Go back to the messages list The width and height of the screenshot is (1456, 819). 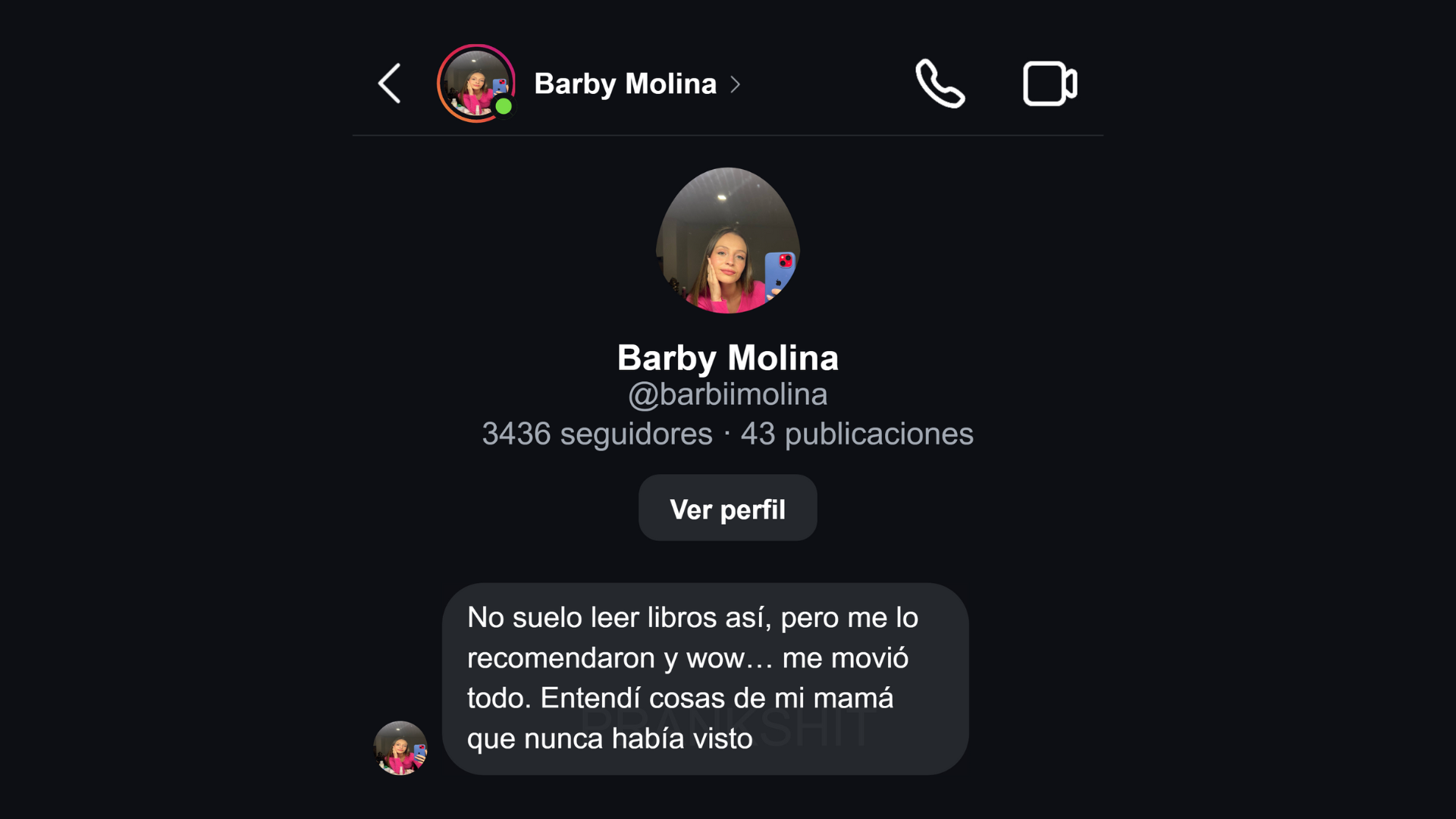point(389,83)
